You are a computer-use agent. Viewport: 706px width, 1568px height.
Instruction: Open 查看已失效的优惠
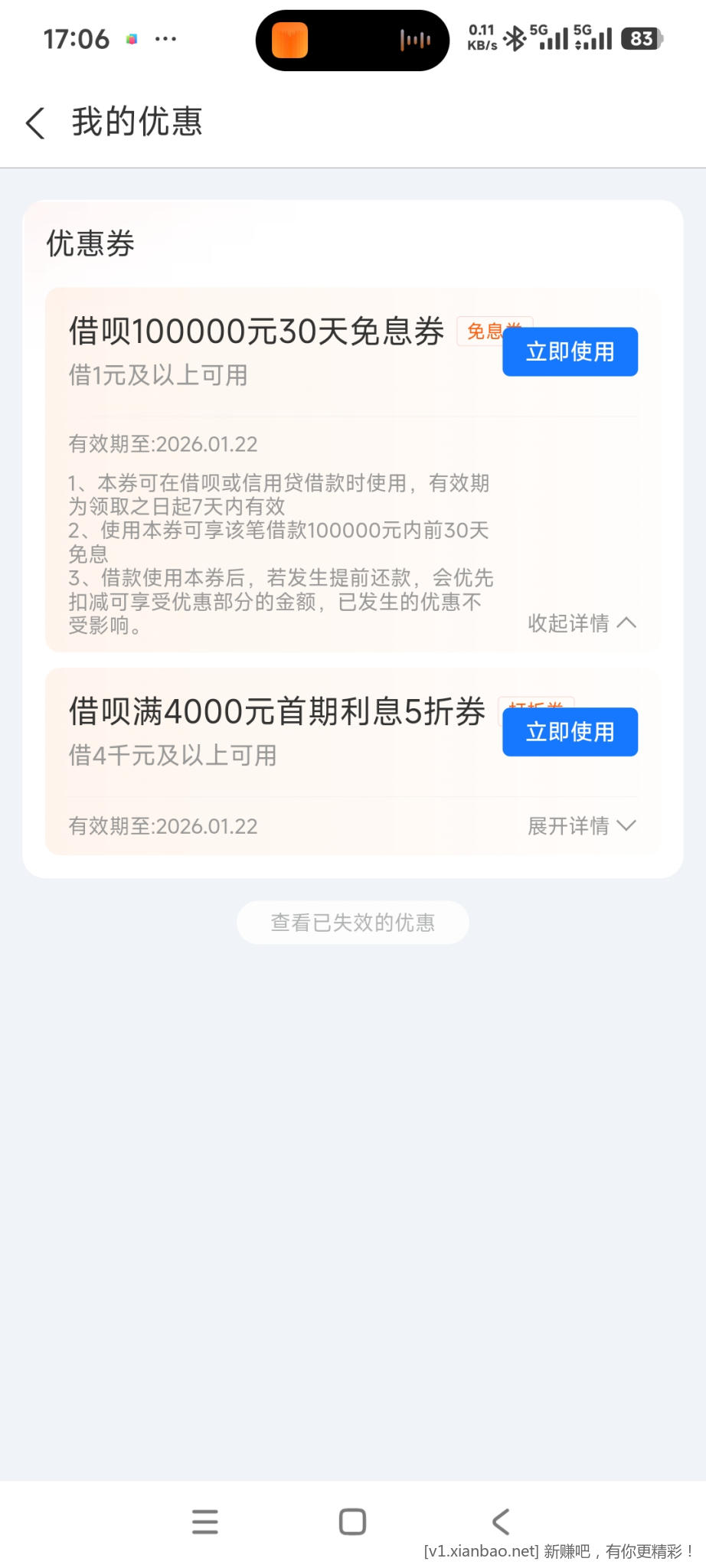(x=352, y=923)
